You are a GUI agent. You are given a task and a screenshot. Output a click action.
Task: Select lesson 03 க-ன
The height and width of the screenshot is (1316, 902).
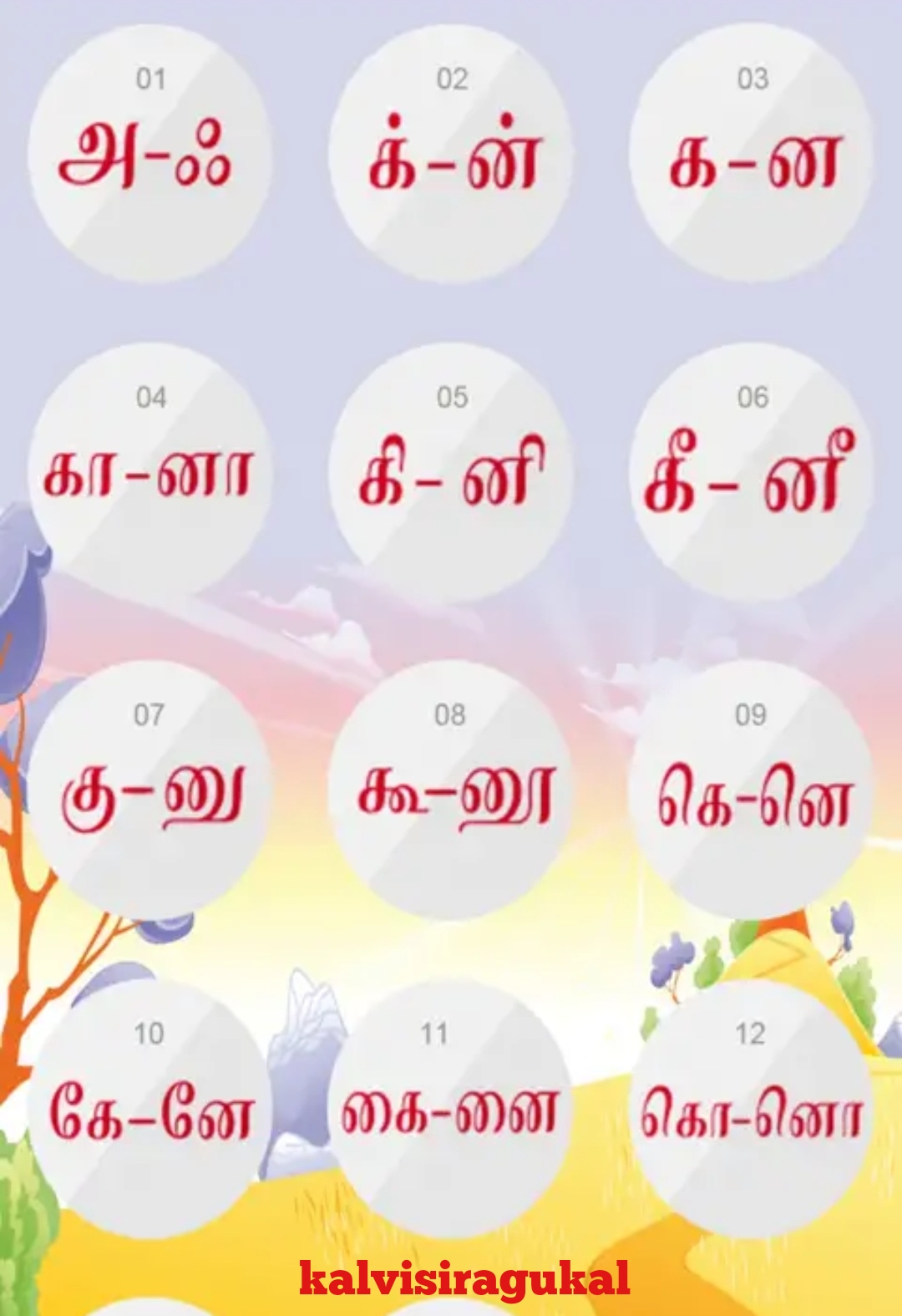coord(752,155)
